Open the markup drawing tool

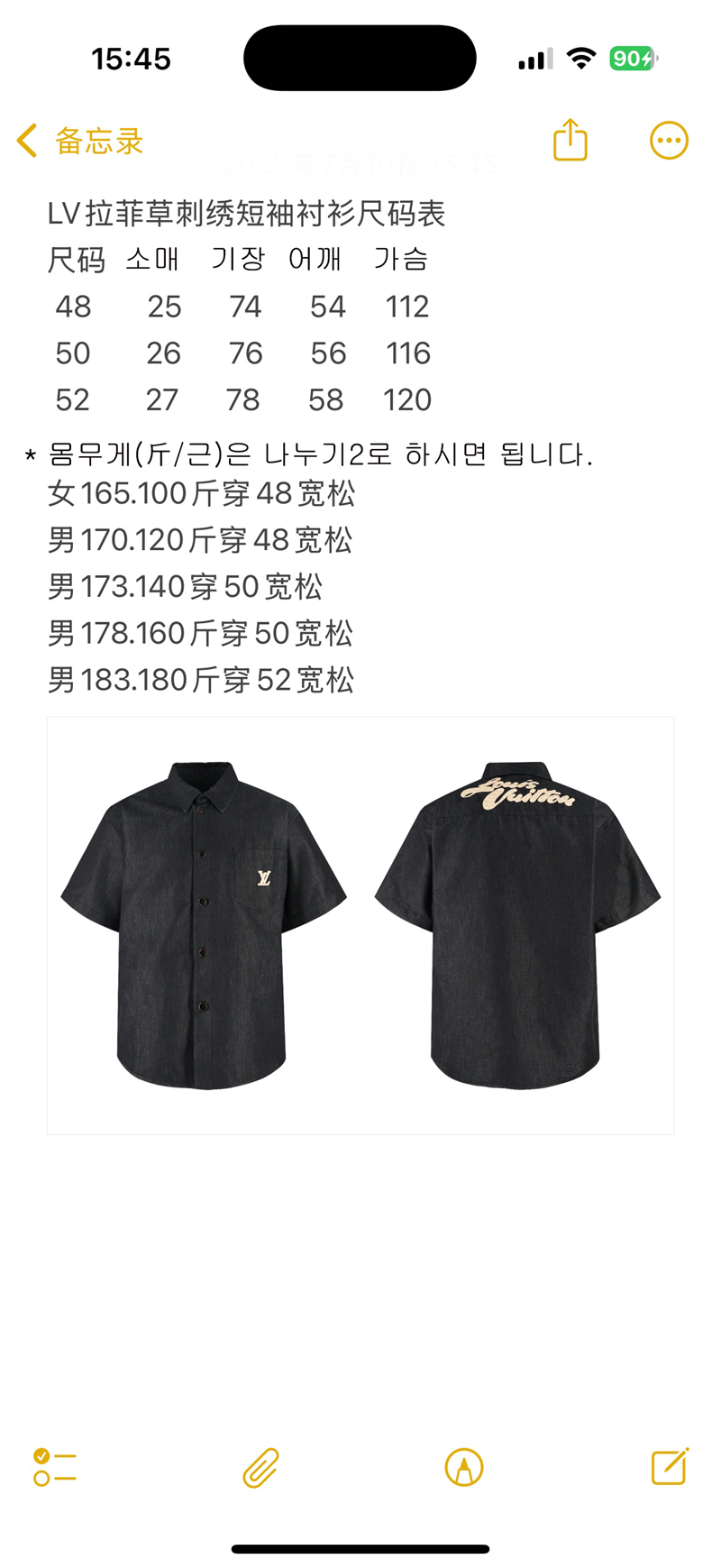coord(464,1467)
